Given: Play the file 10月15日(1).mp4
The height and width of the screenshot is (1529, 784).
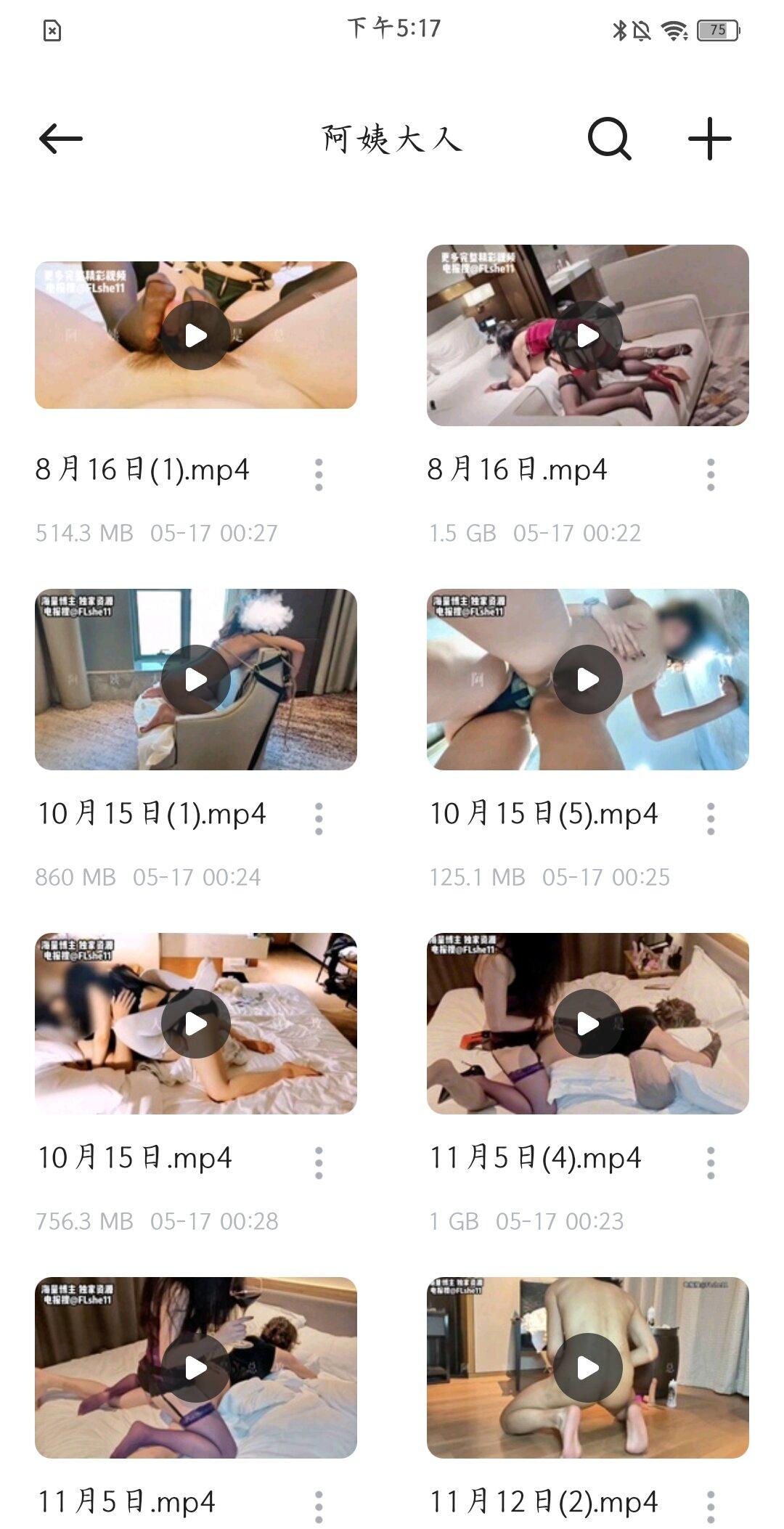Looking at the screenshot, I should tap(195, 680).
